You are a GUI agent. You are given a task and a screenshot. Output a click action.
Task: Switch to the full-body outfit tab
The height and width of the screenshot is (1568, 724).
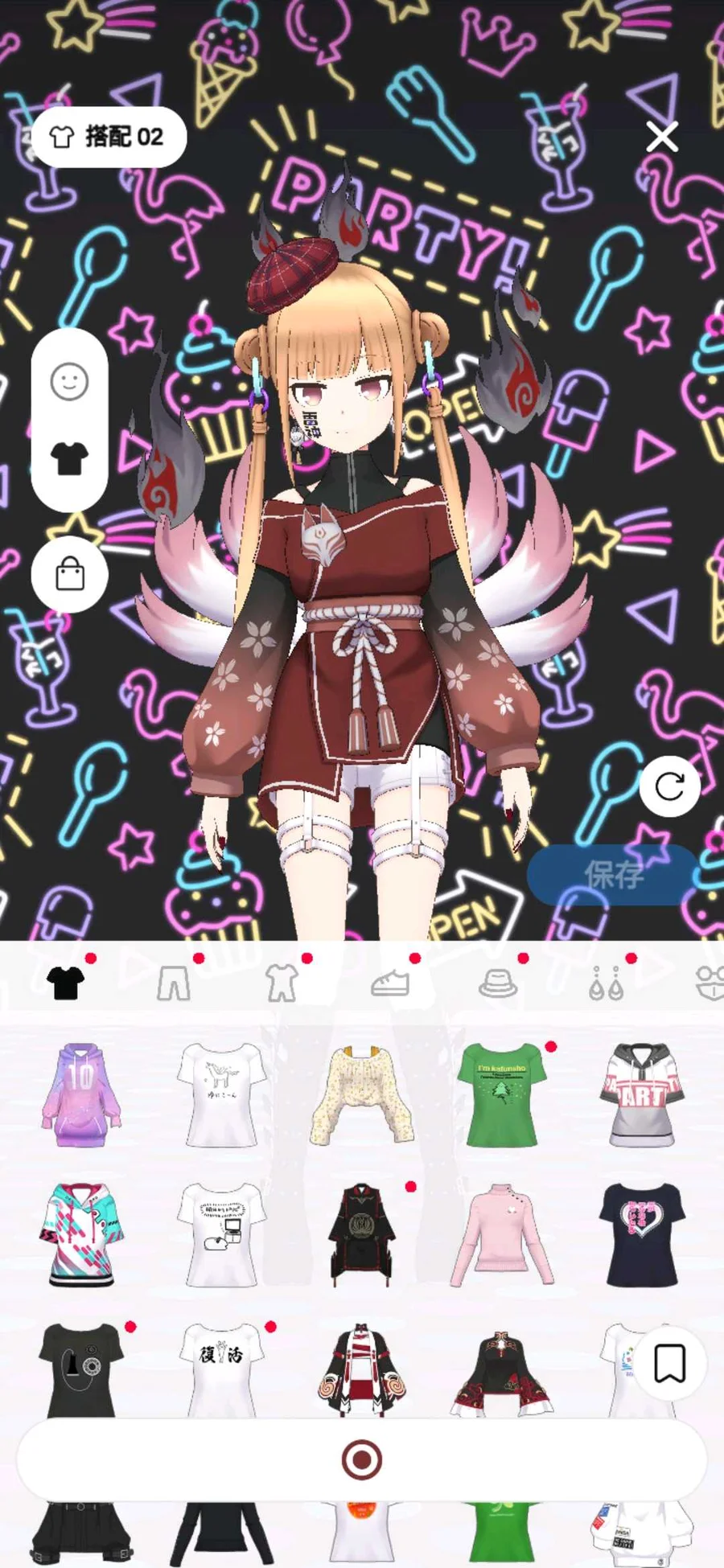[x=282, y=983]
